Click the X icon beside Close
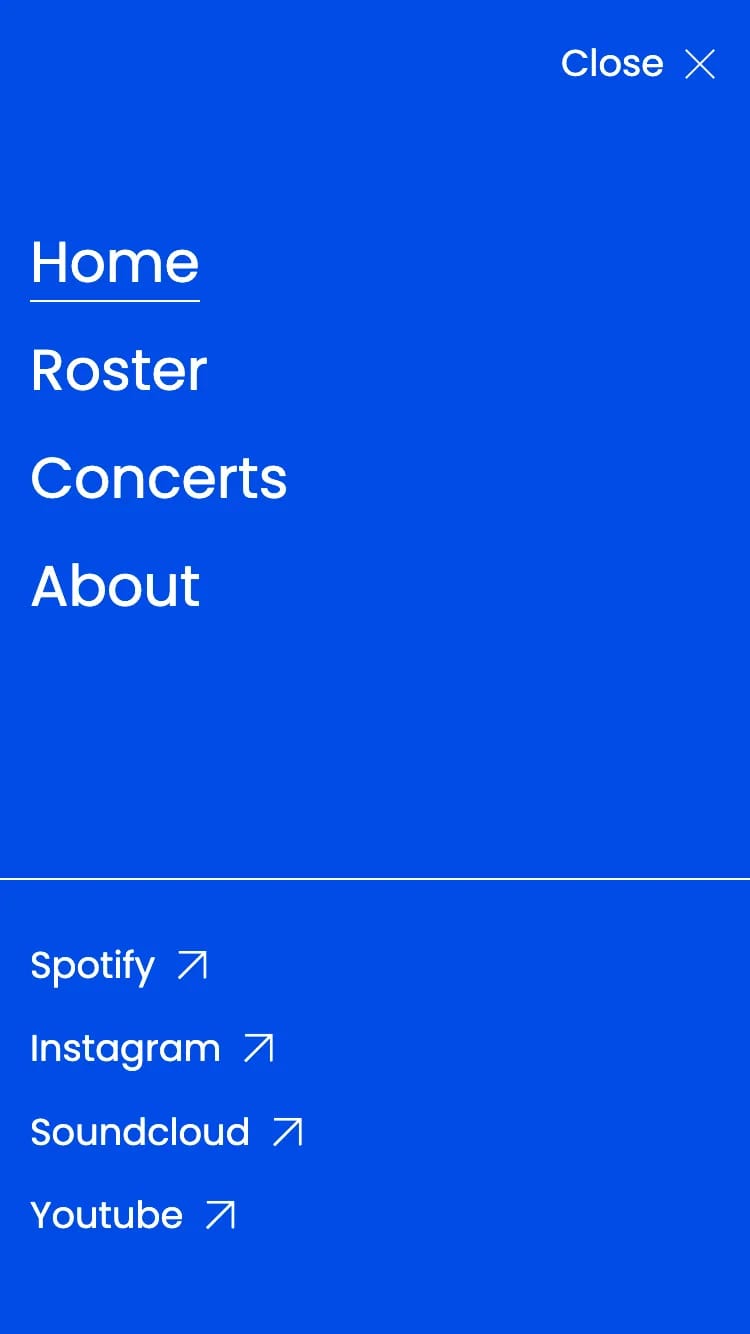Image resolution: width=750 pixels, height=1334 pixels. (x=701, y=64)
